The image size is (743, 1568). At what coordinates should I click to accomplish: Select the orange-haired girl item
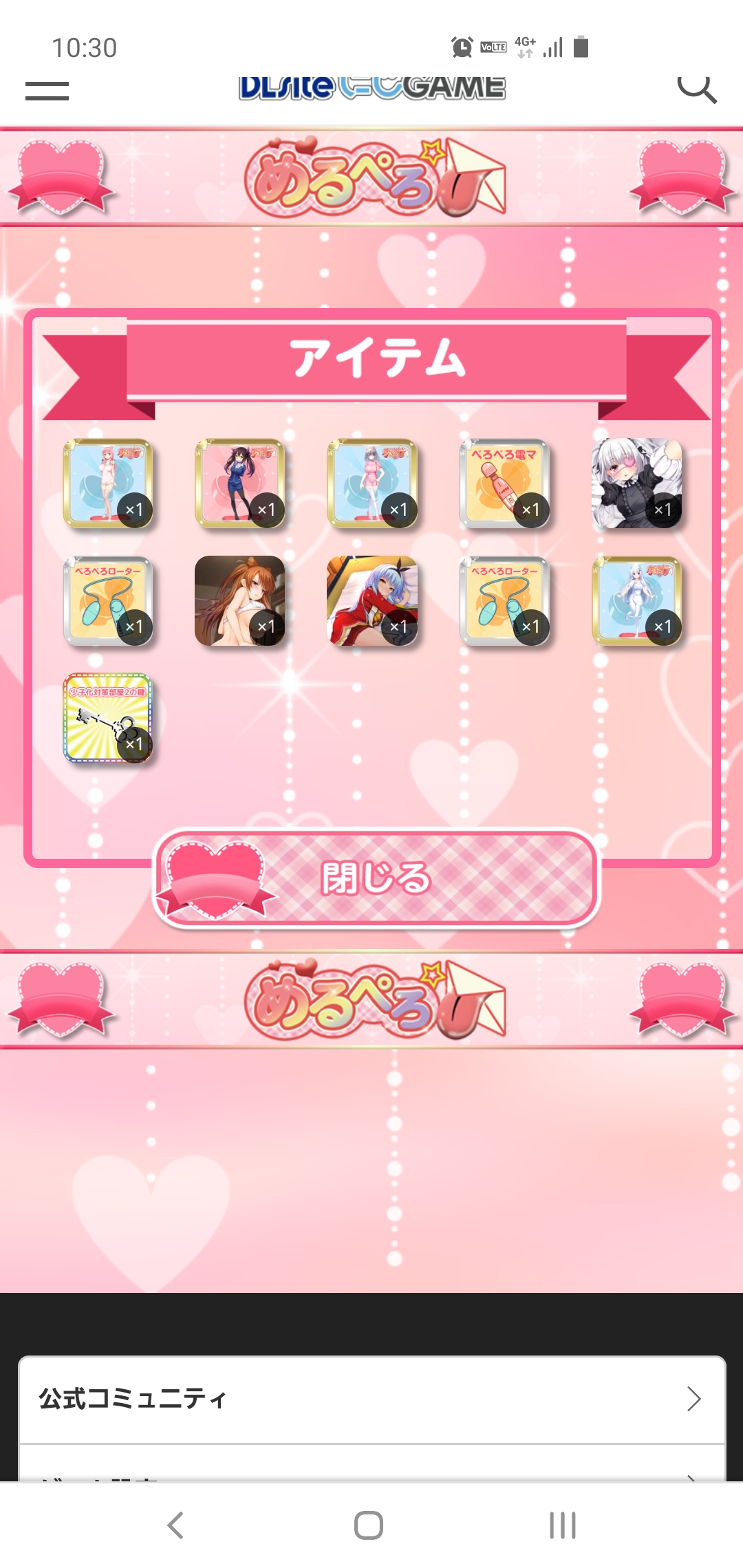pyautogui.click(x=239, y=600)
